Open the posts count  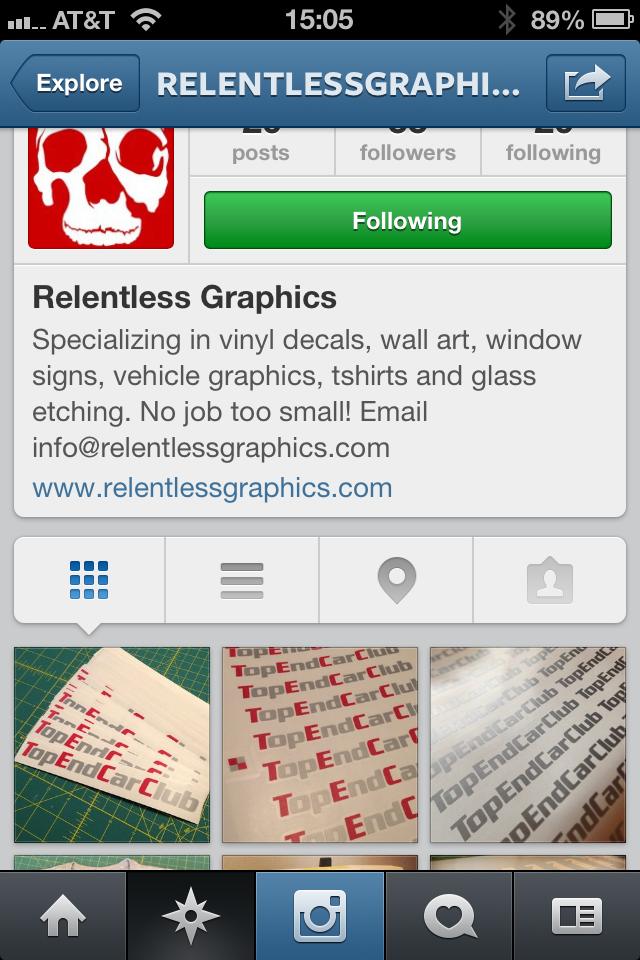point(260,150)
